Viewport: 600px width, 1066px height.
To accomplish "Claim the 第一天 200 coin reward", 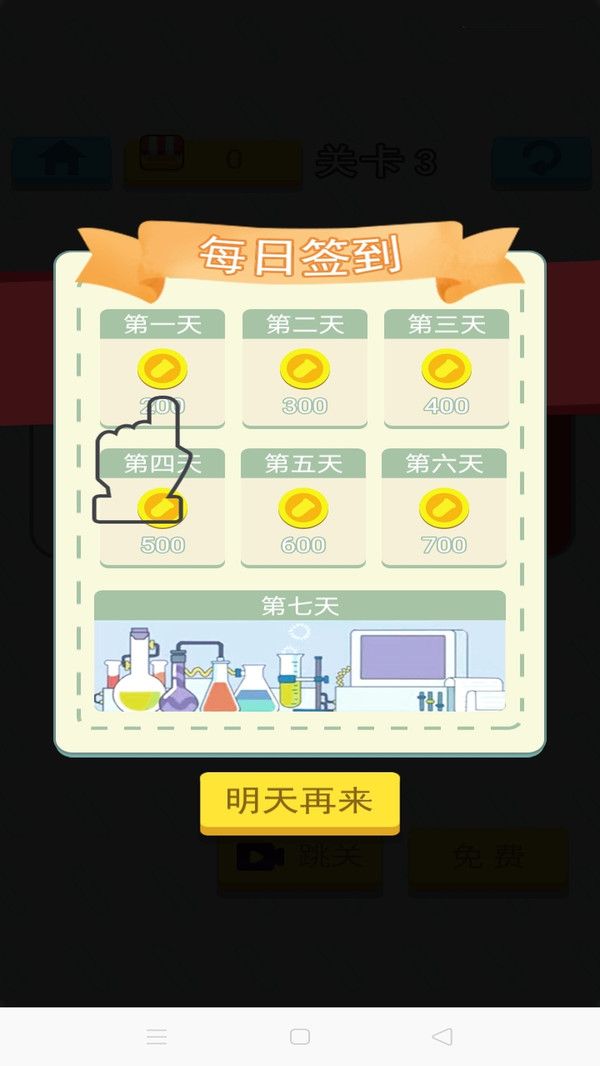I will point(162,367).
